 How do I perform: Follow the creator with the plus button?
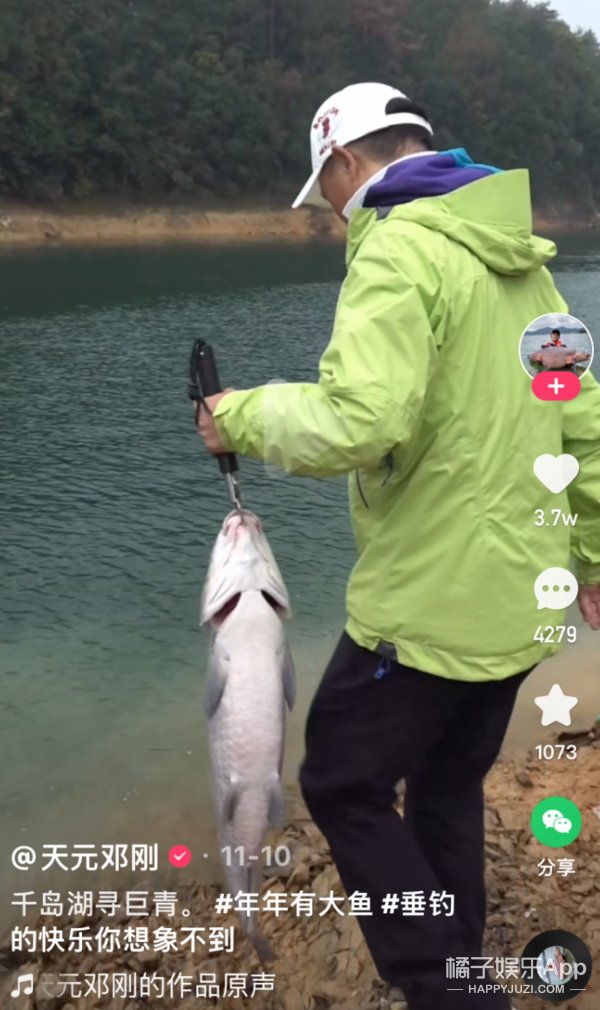[555, 386]
